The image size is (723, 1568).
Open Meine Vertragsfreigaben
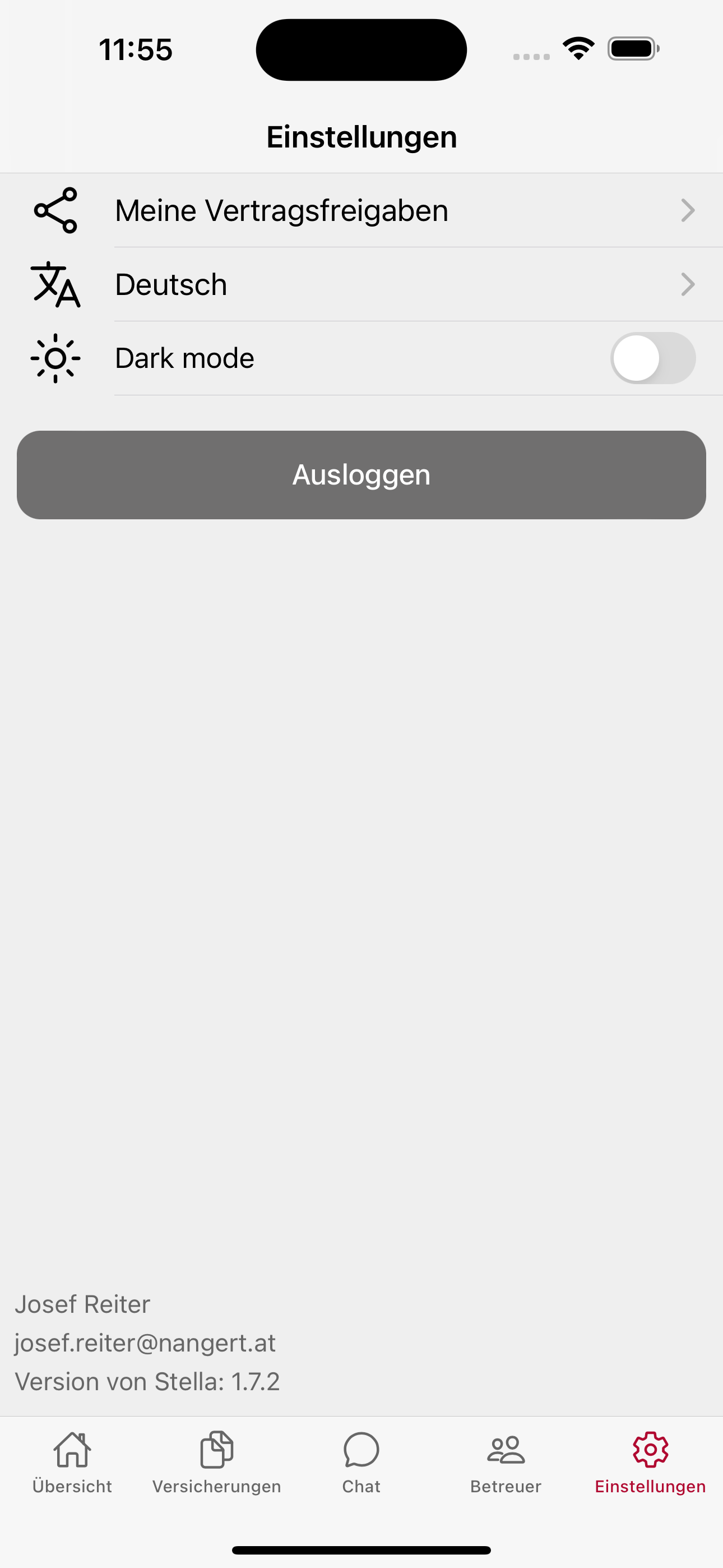point(361,211)
